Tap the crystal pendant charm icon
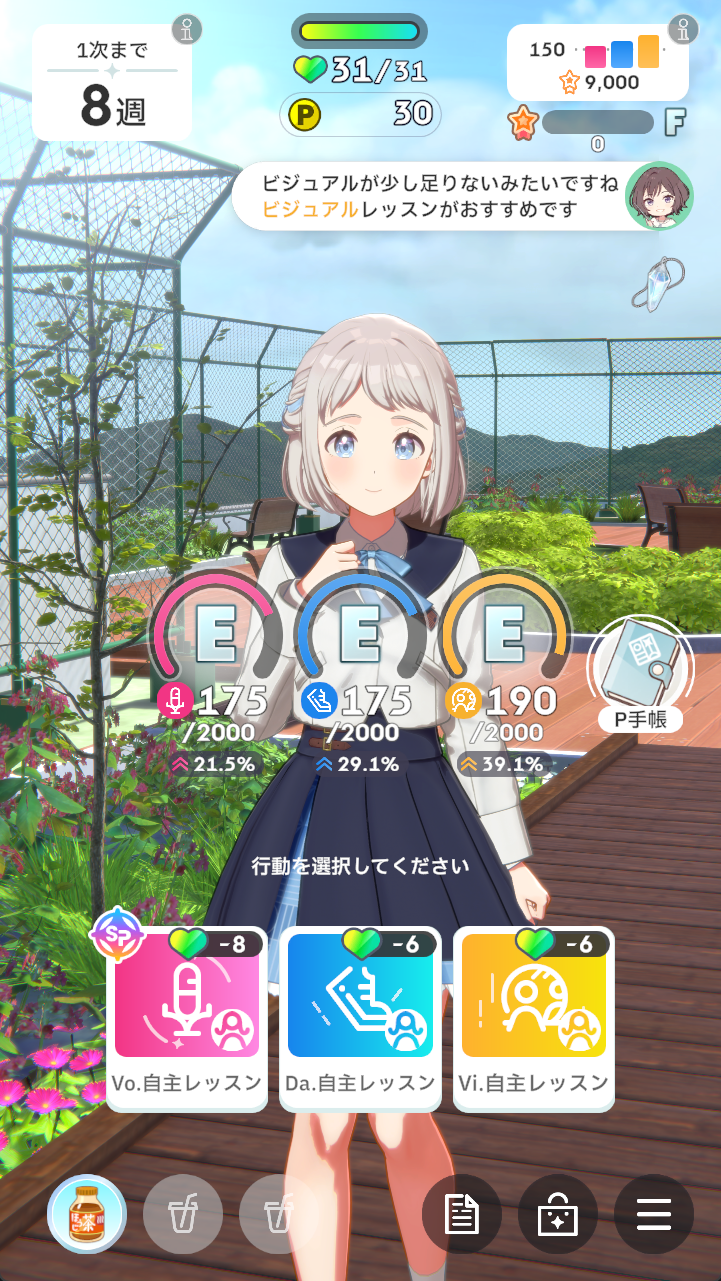721x1281 pixels. click(x=659, y=282)
